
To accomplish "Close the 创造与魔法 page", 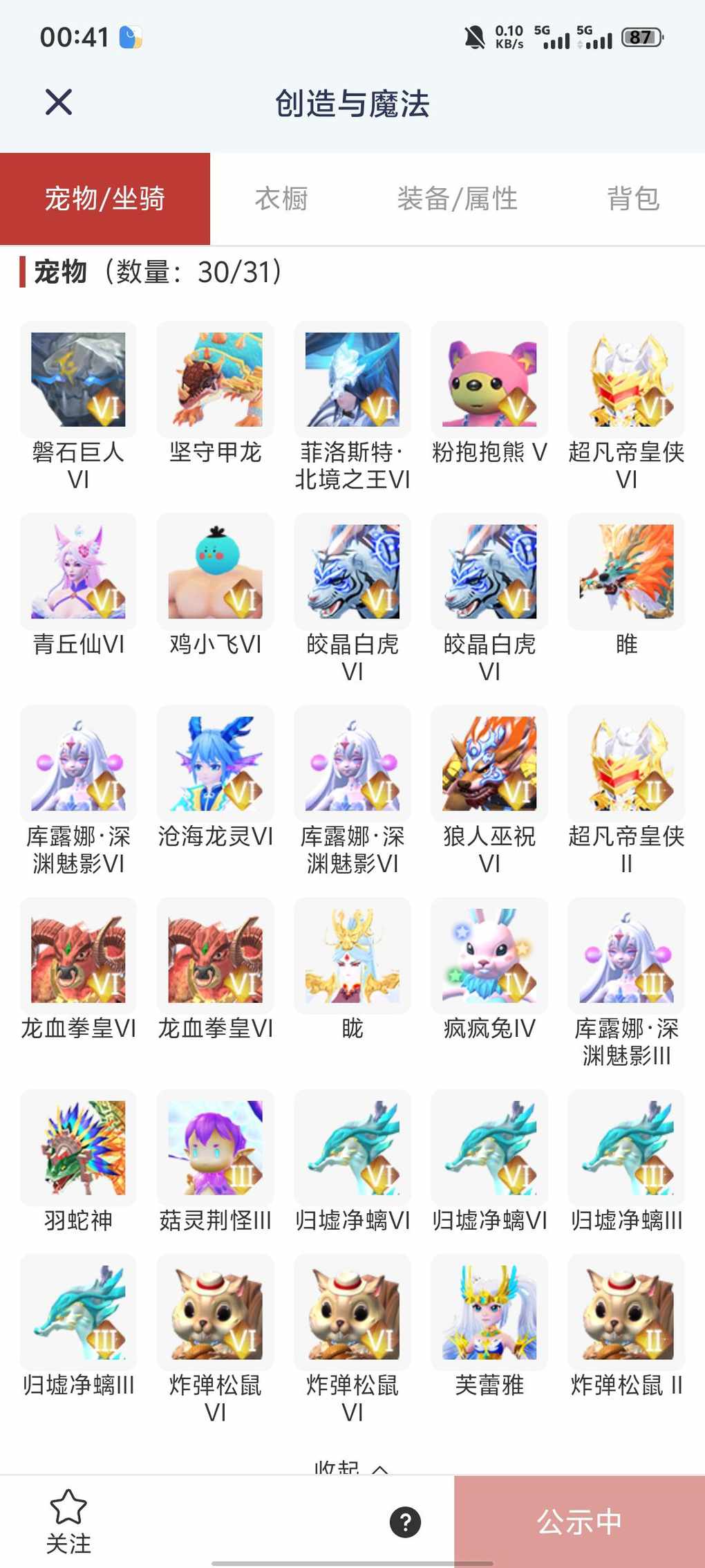I will [59, 102].
